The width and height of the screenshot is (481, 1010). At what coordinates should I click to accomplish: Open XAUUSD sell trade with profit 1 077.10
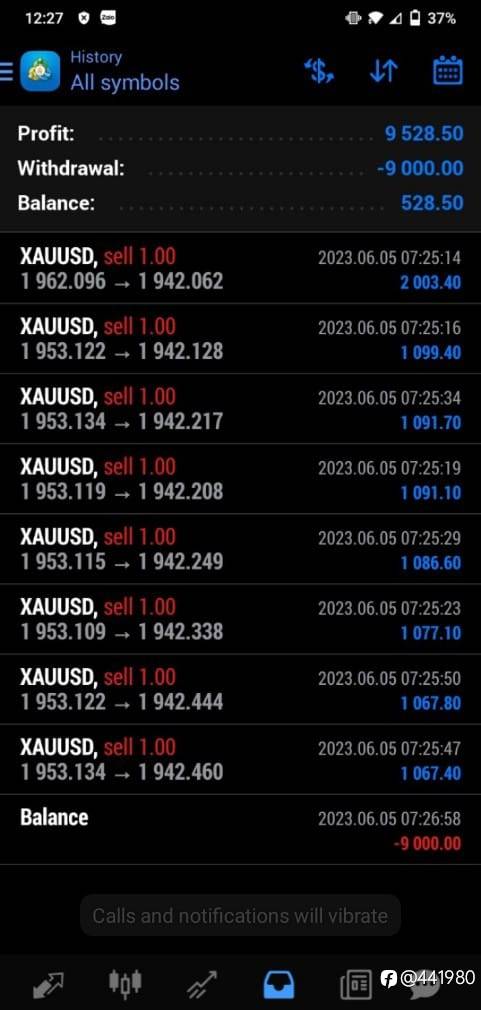pyautogui.click(x=240, y=620)
